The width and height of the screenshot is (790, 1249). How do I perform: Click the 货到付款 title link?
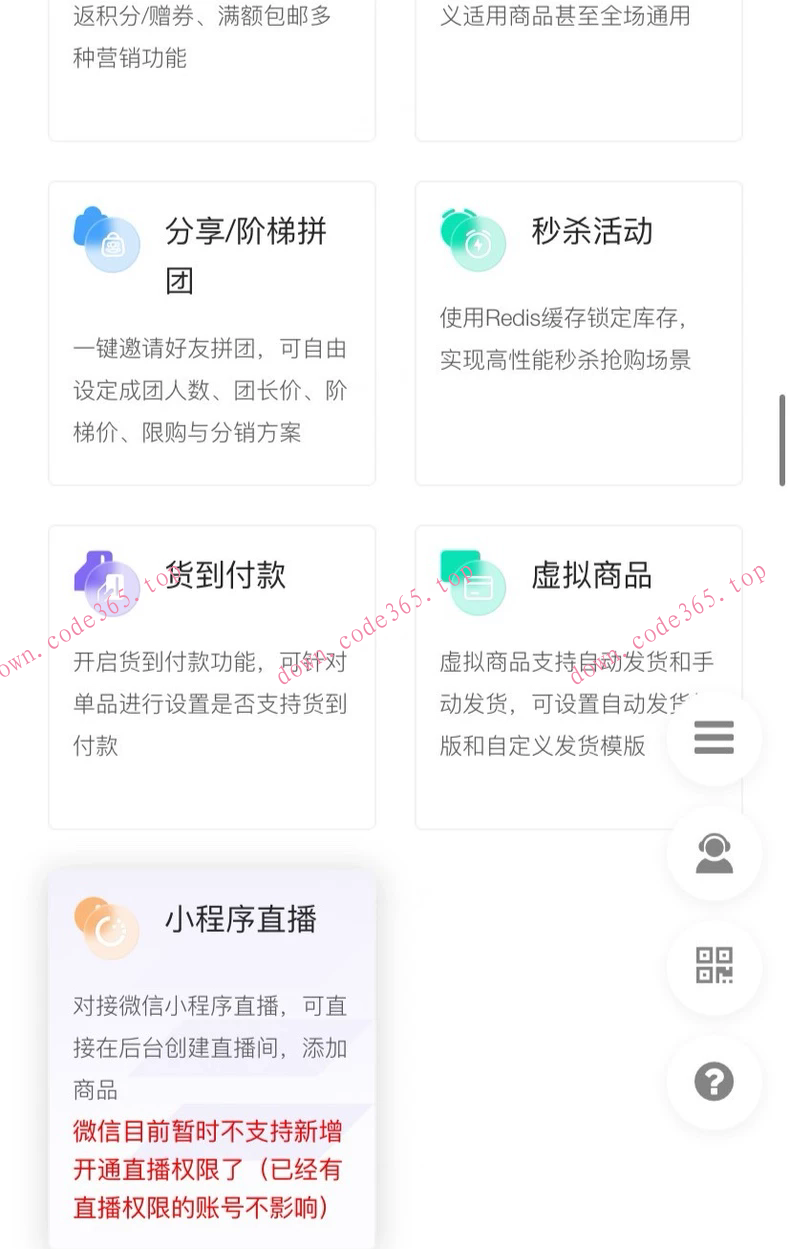(224, 576)
